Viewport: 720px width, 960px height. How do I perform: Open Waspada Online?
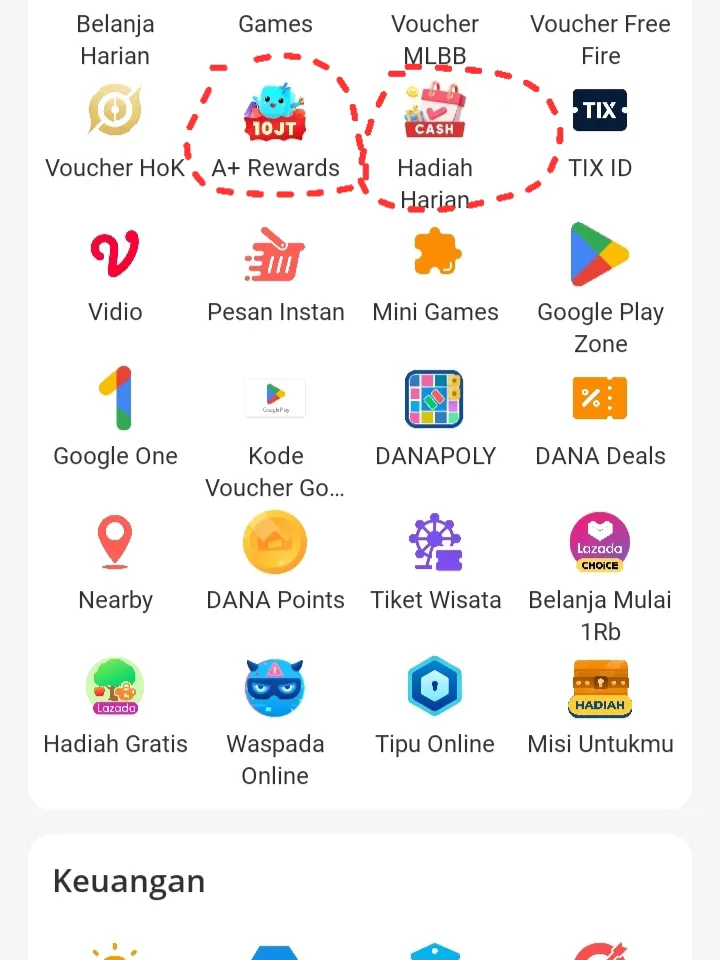click(x=275, y=687)
